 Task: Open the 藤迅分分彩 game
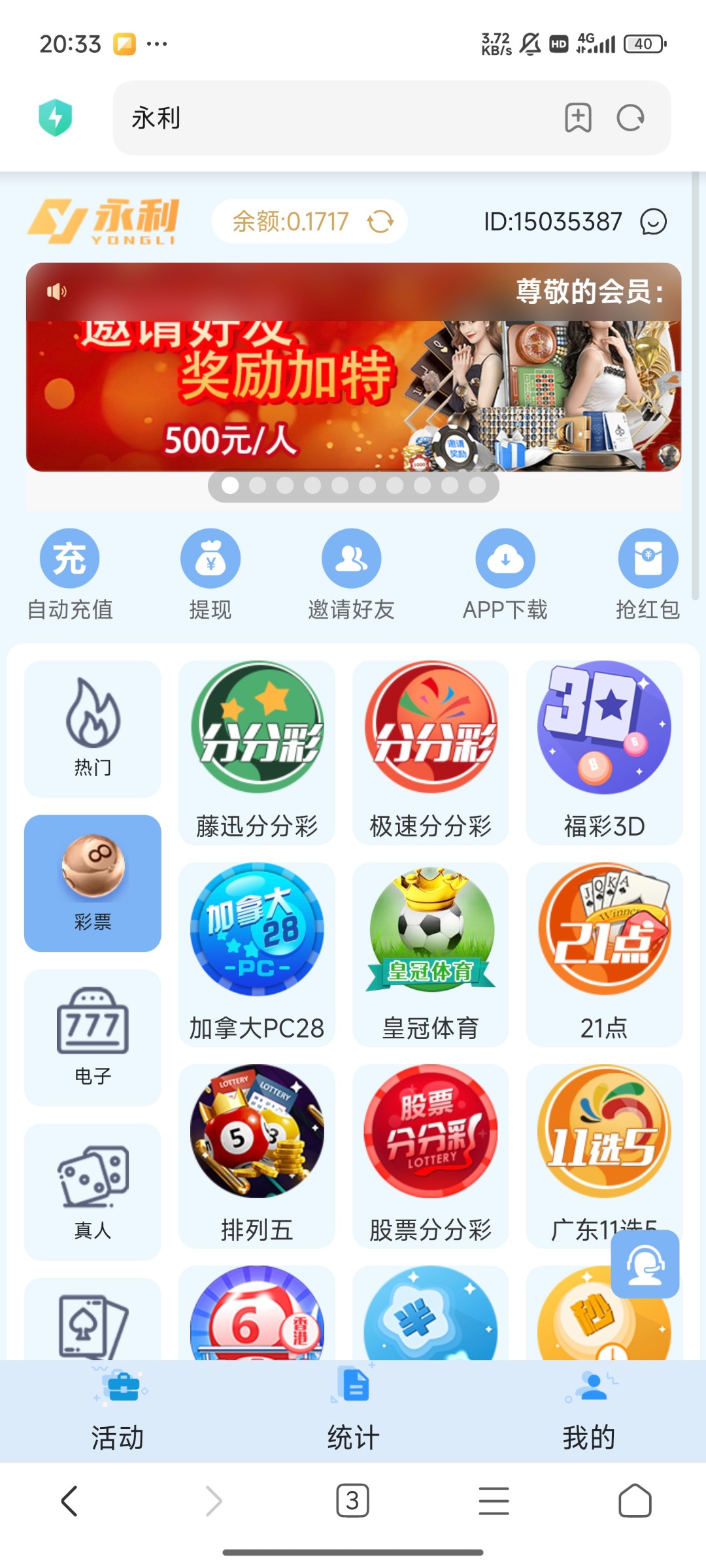tap(257, 751)
